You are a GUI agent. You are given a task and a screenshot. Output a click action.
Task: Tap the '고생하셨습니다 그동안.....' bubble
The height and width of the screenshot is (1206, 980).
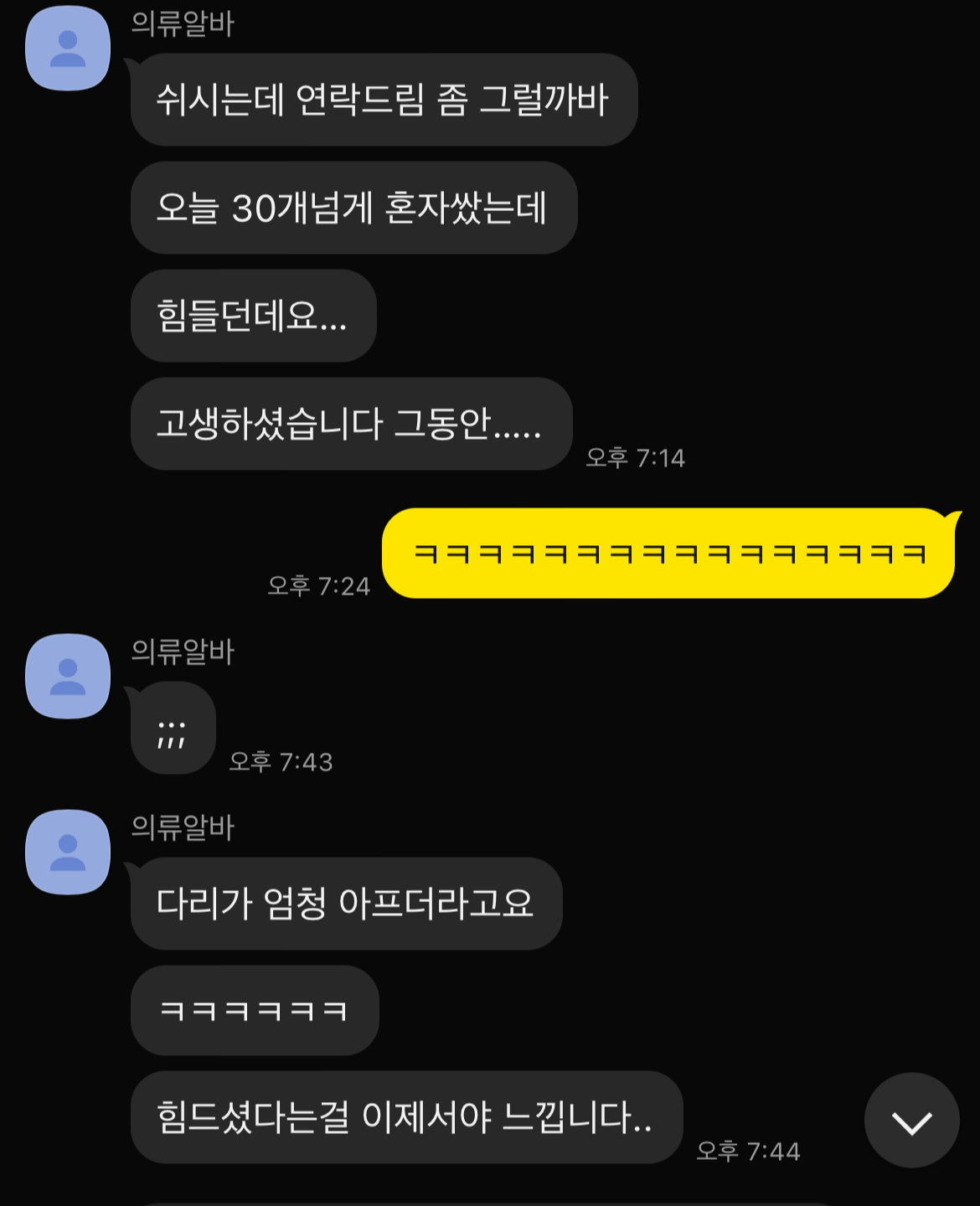[352, 425]
